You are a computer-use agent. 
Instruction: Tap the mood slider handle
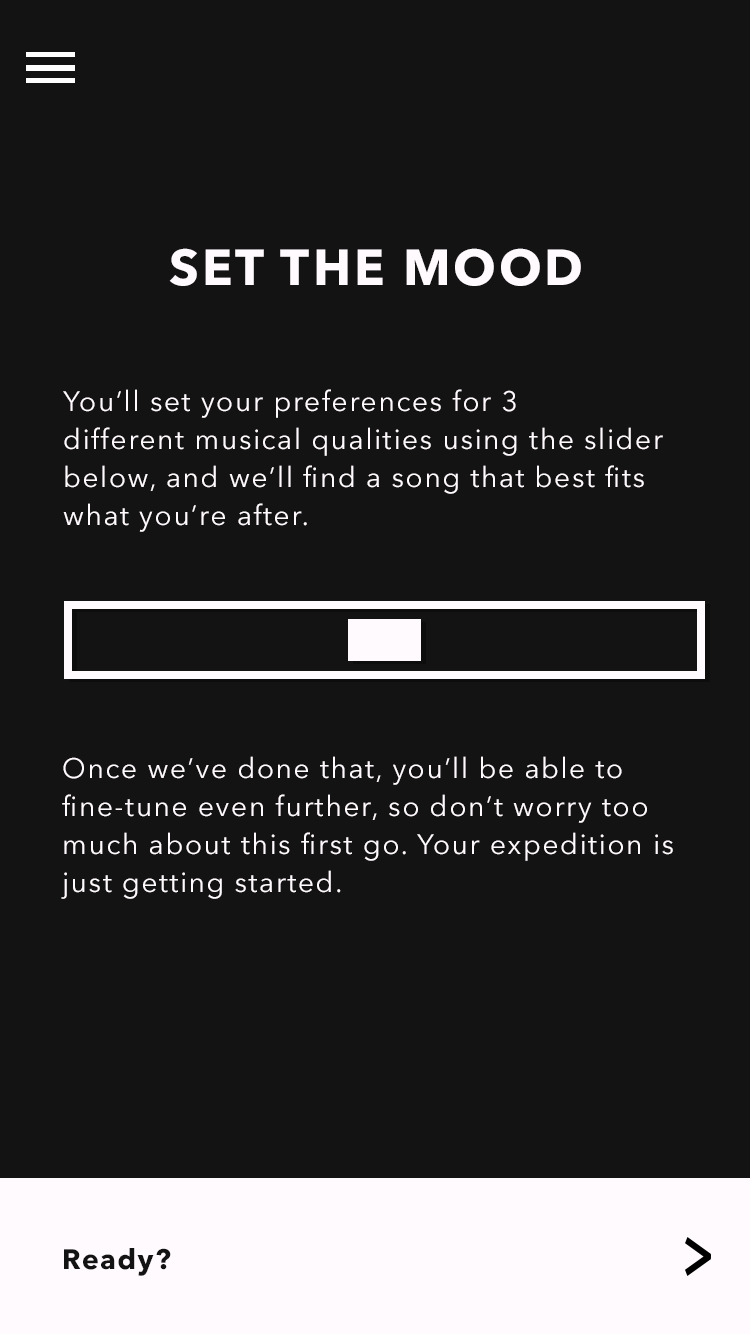(x=384, y=640)
